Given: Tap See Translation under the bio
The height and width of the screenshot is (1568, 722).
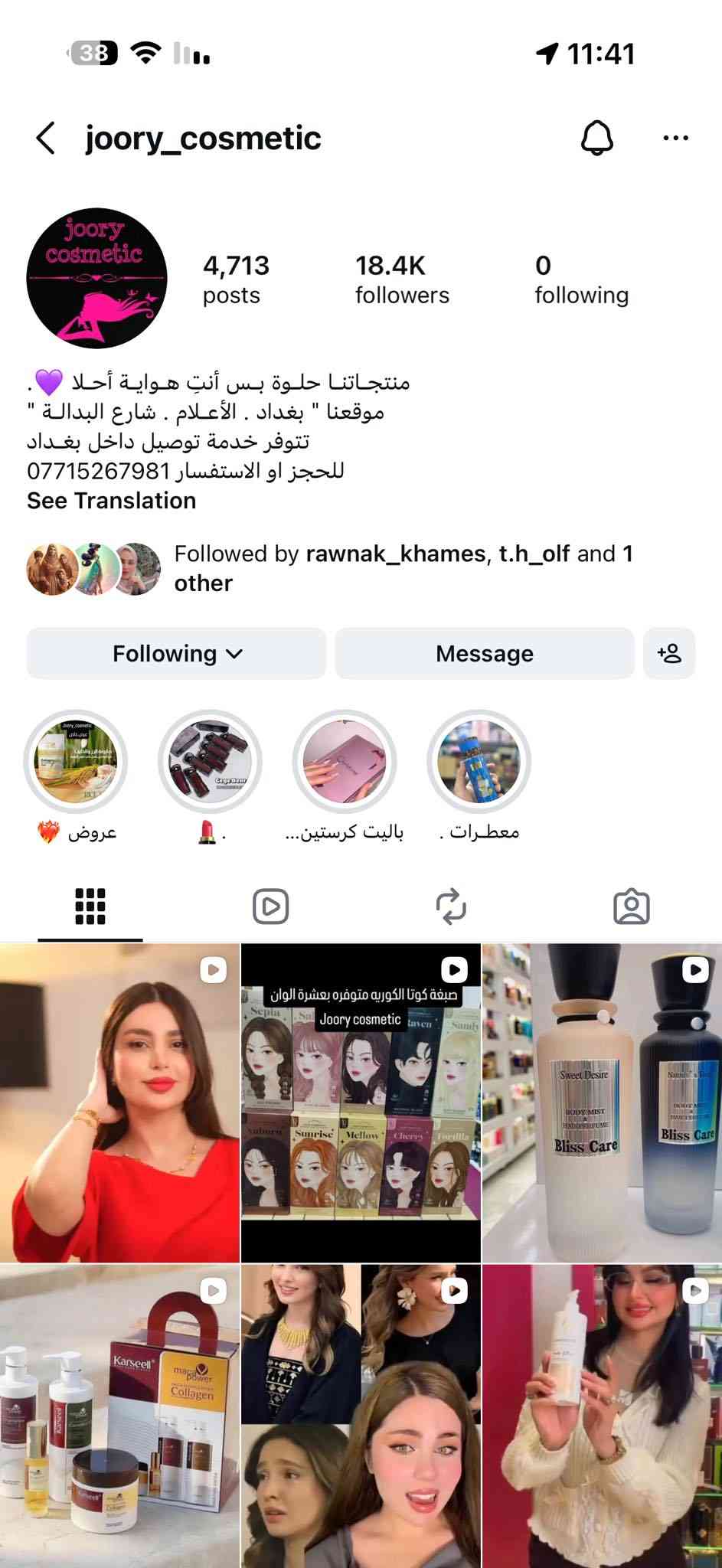Looking at the screenshot, I should click(x=112, y=501).
